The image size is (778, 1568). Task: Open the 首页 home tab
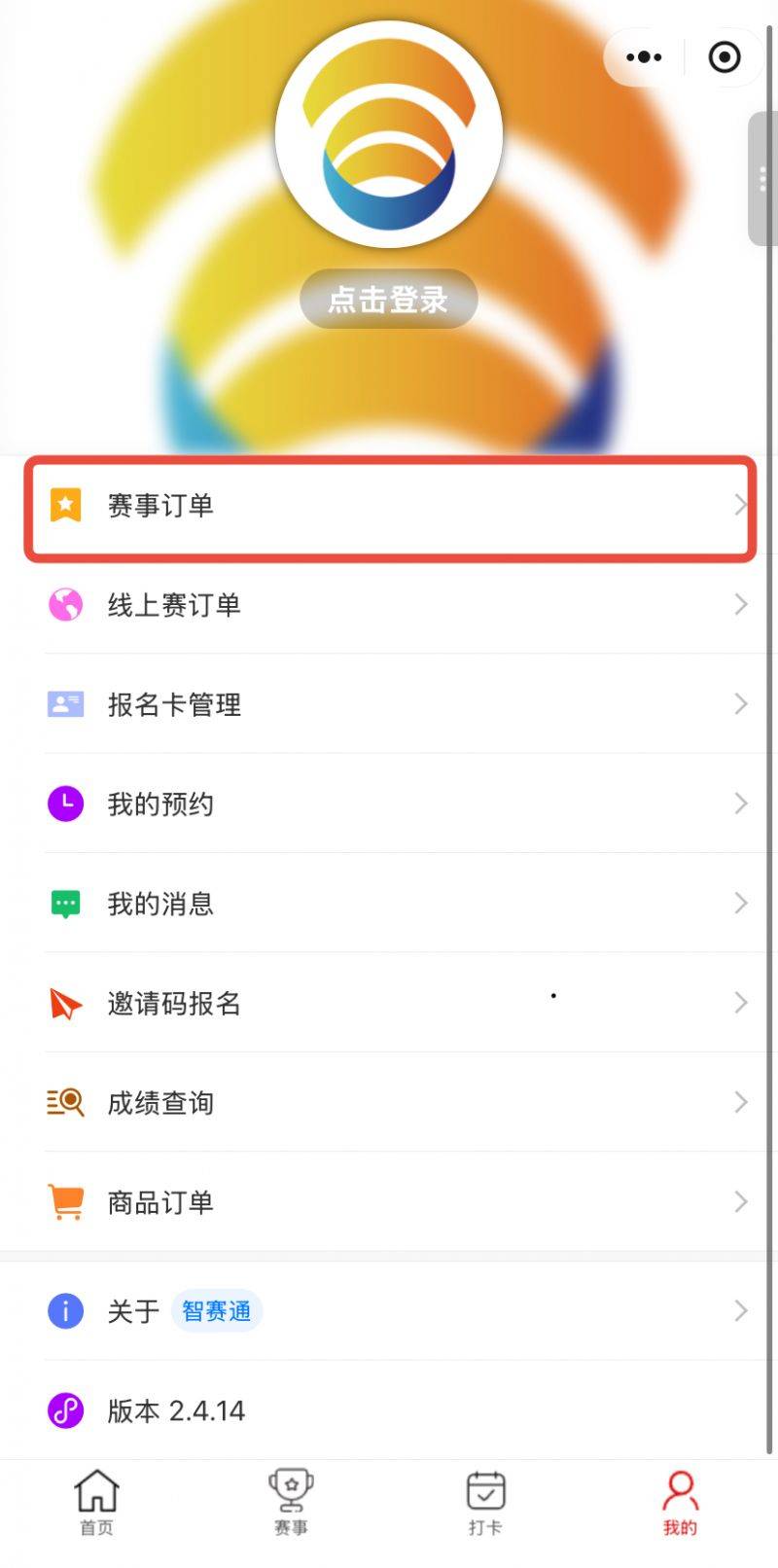(x=96, y=1501)
